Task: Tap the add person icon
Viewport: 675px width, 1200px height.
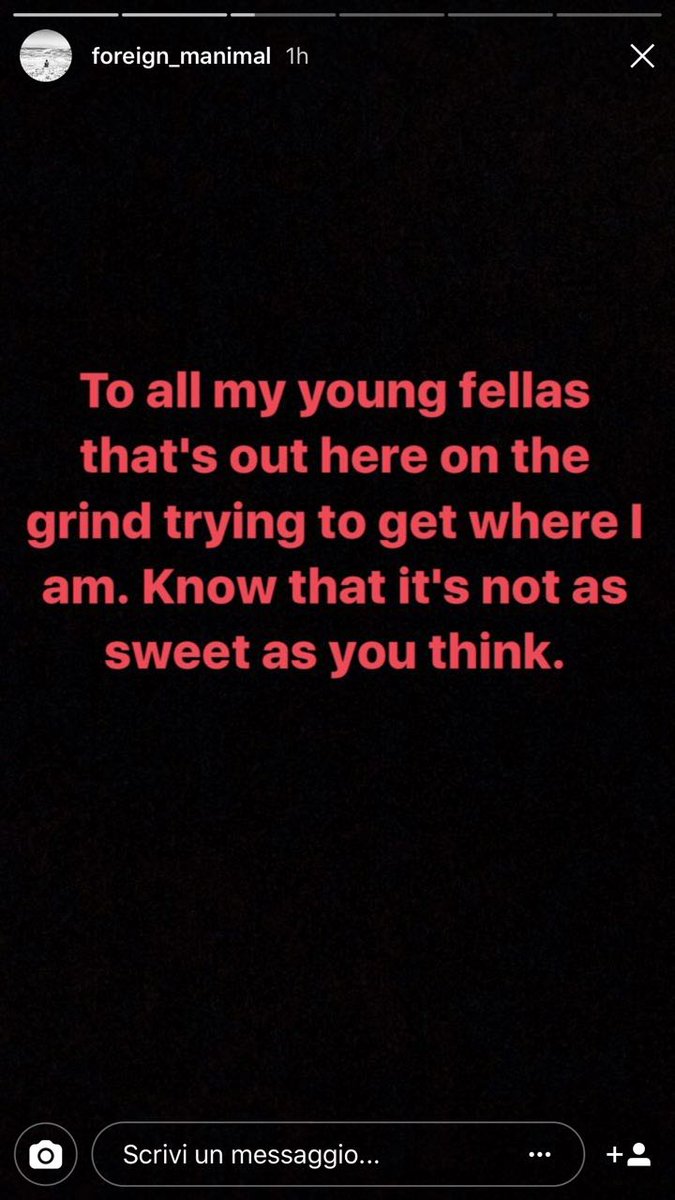Action: [x=629, y=1155]
